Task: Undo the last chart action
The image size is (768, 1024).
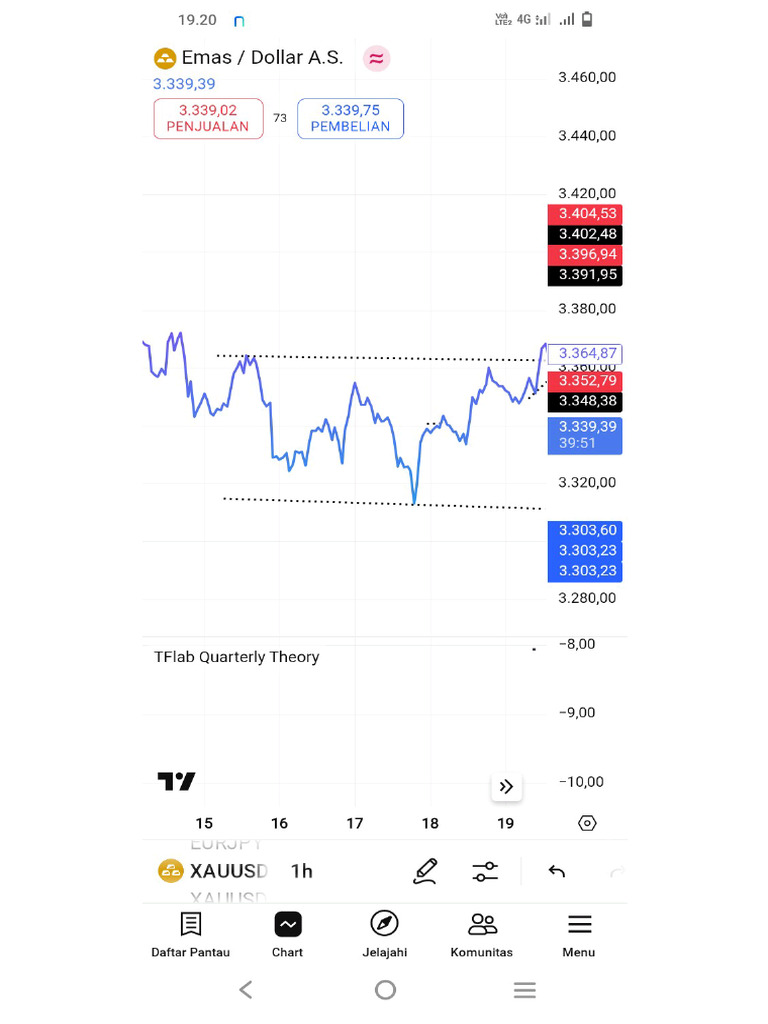Action: 557,871
